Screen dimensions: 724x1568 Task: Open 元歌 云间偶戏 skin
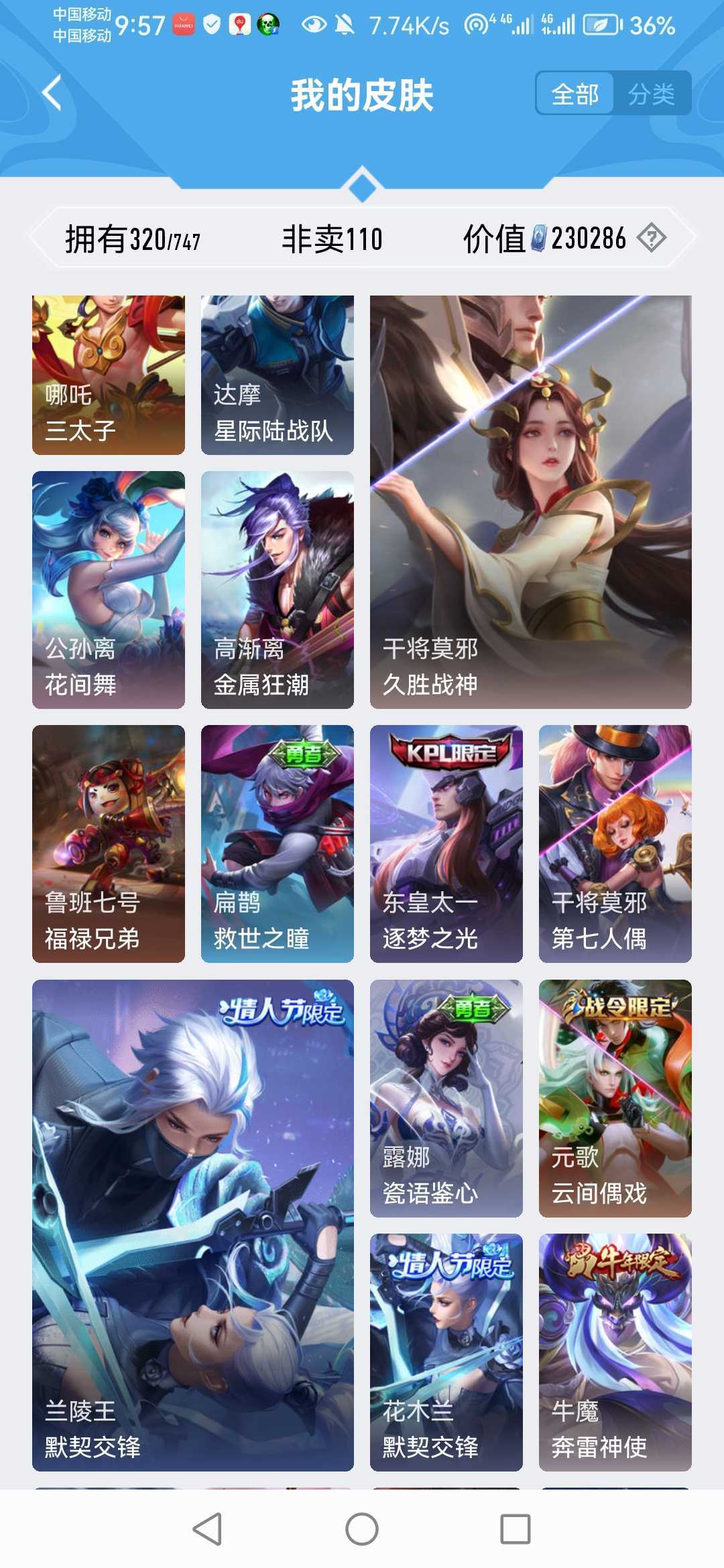pos(615,1098)
